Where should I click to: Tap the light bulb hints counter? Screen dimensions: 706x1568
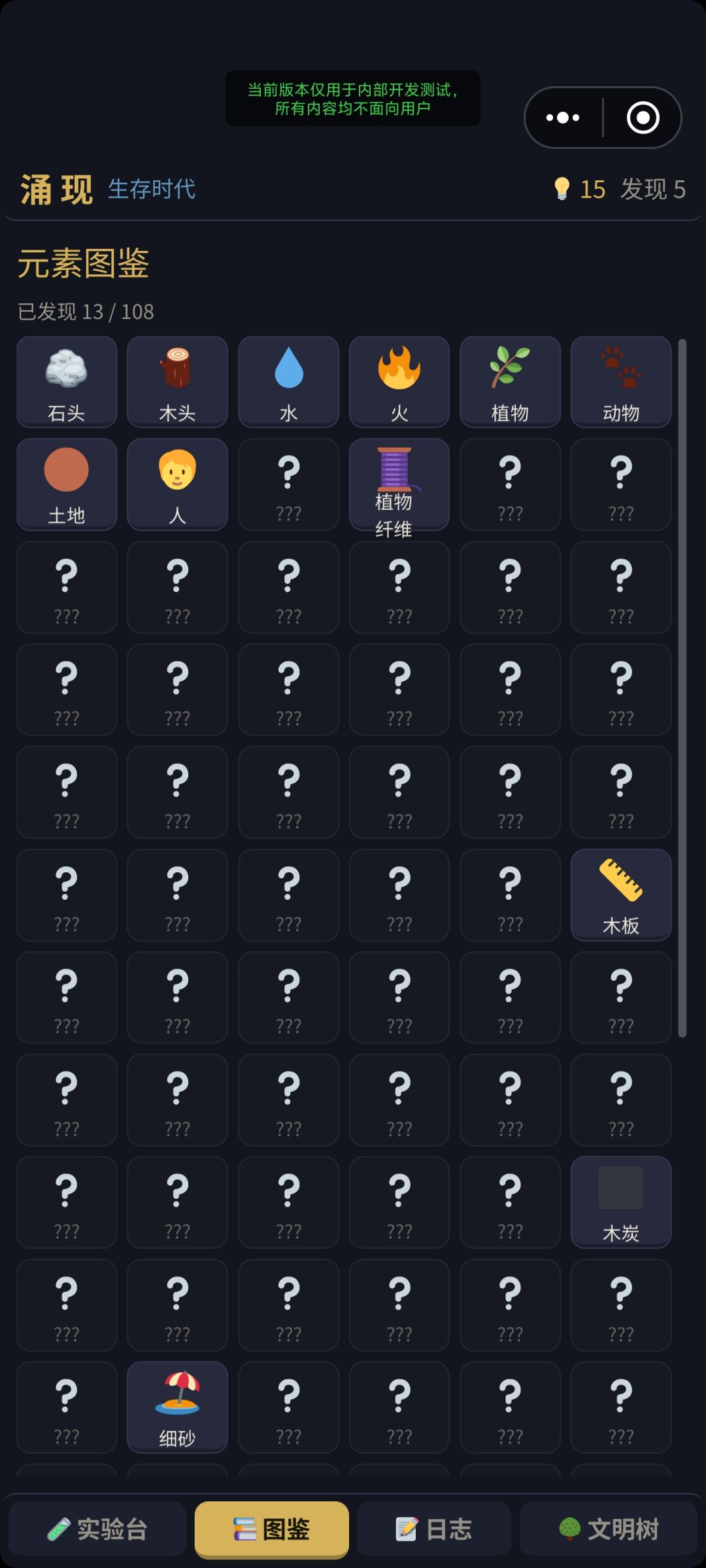tap(579, 189)
